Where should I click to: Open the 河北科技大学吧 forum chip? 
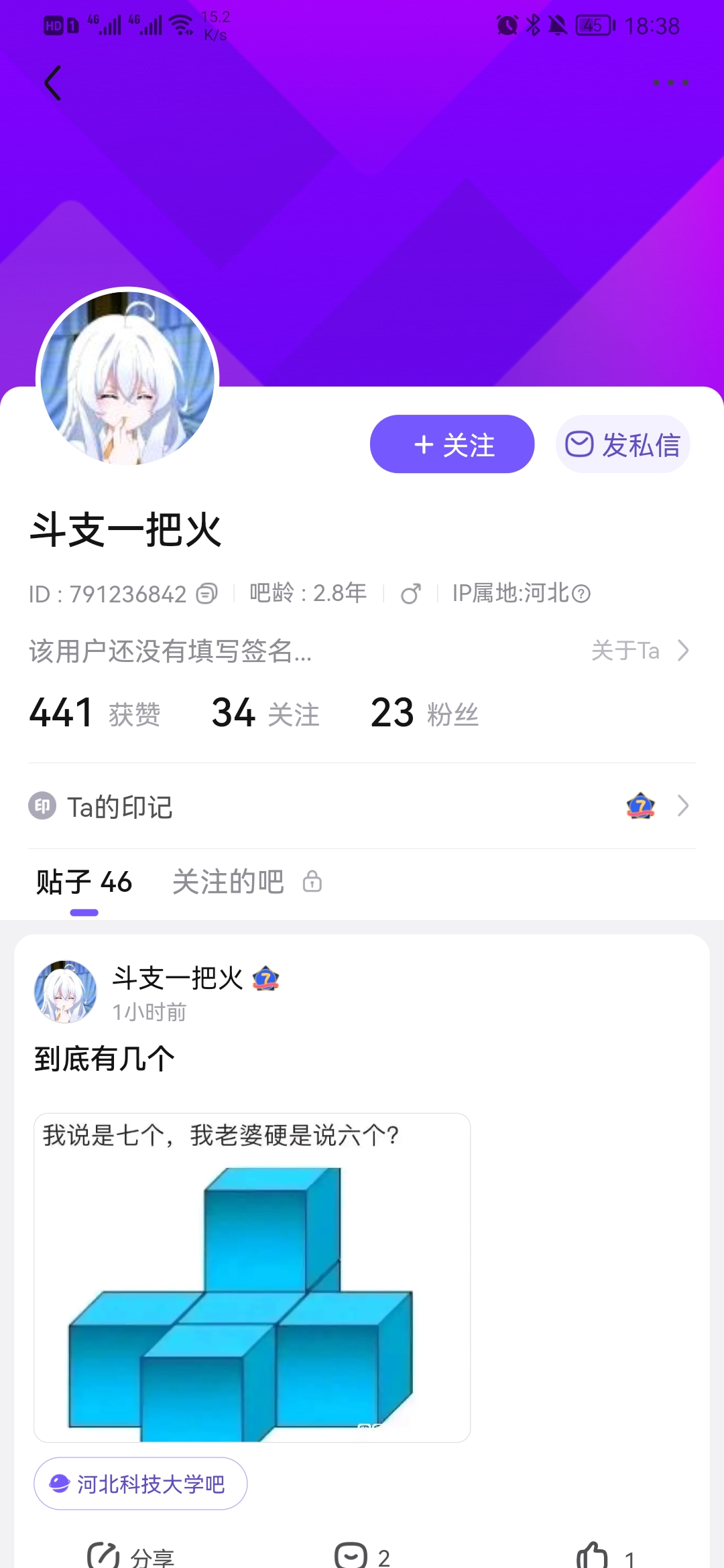tap(141, 1484)
